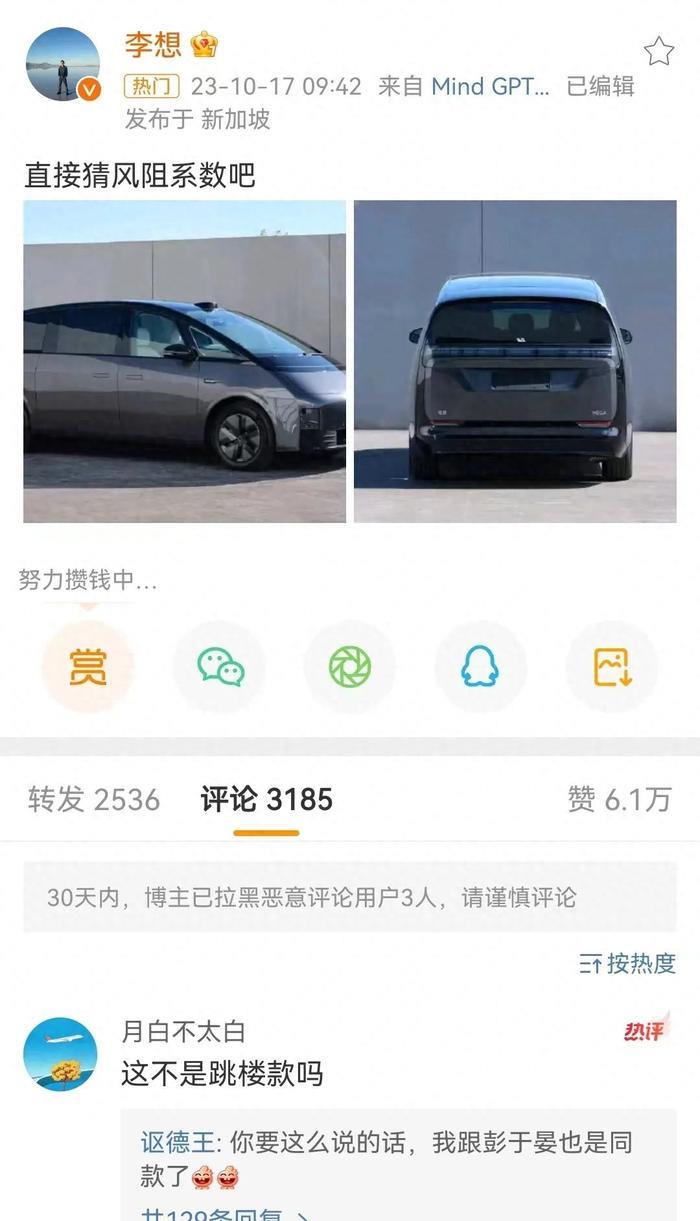Save the post as an image
This screenshot has height=1221, width=700.
[611, 667]
